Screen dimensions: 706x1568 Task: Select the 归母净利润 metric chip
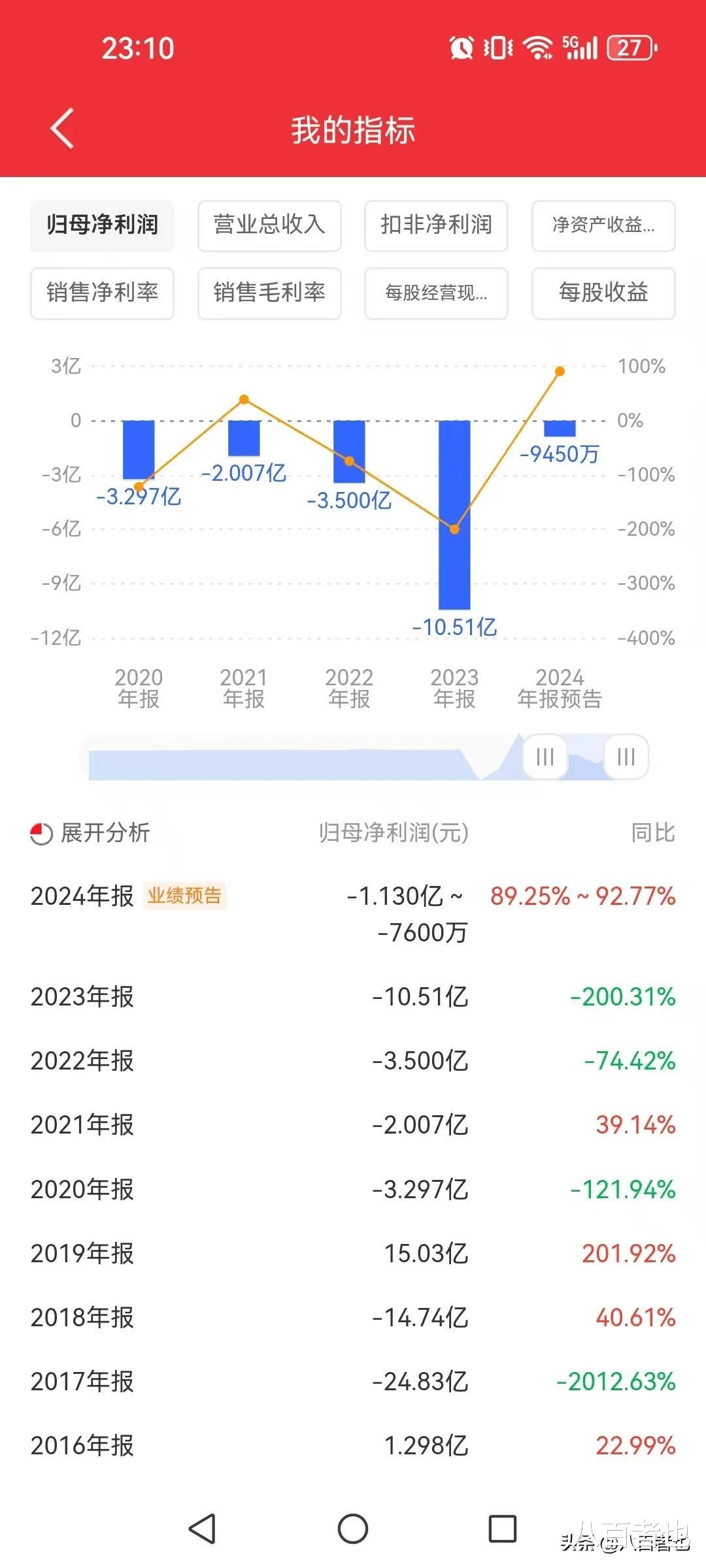tap(102, 225)
